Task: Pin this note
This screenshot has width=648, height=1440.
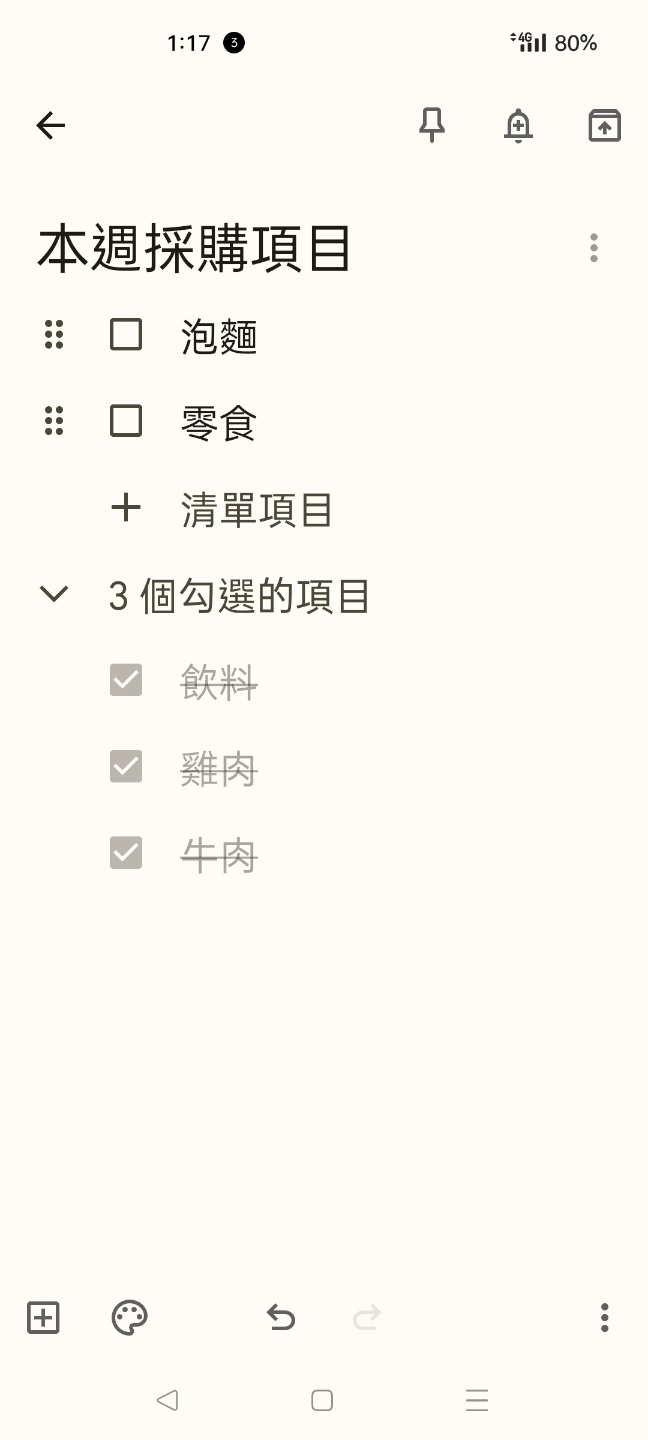Action: pos(431,125)
